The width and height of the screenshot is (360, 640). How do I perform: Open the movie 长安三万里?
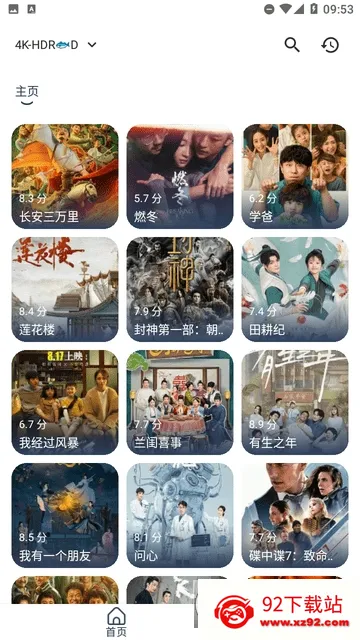[65, 176]
